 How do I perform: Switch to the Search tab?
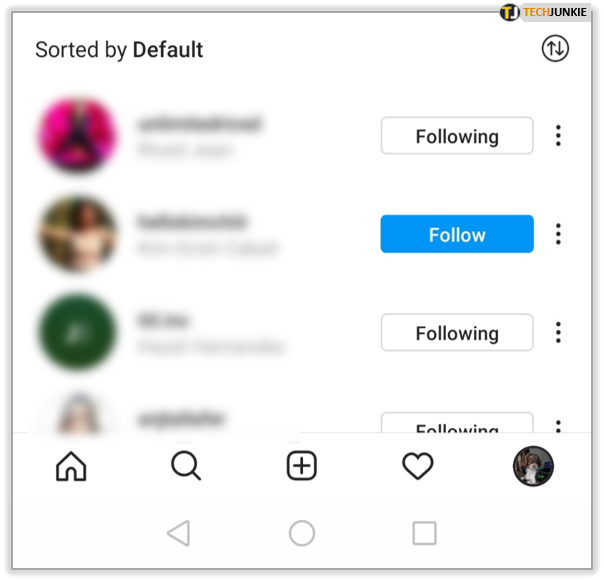pos(186,466)
